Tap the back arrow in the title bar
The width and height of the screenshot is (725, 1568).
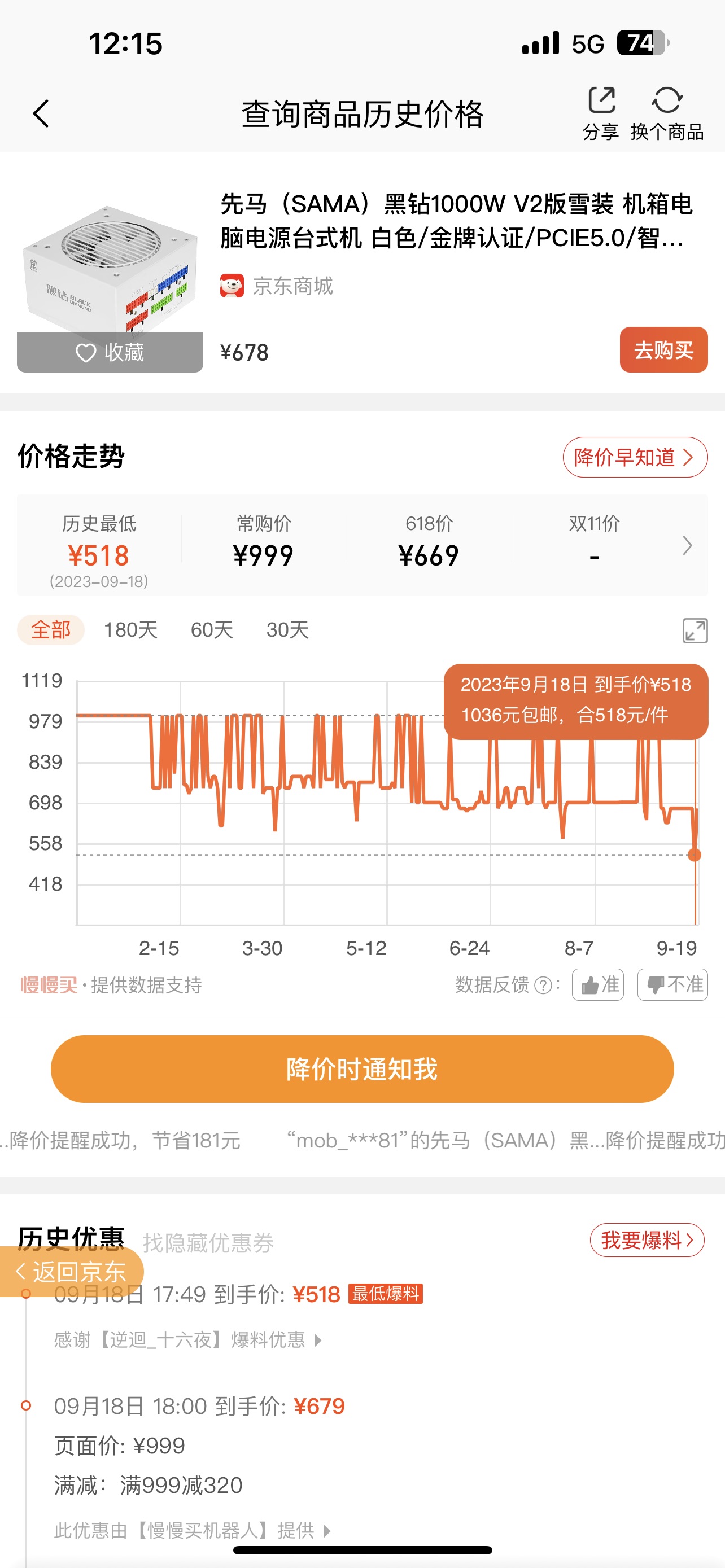click(40, 113)
